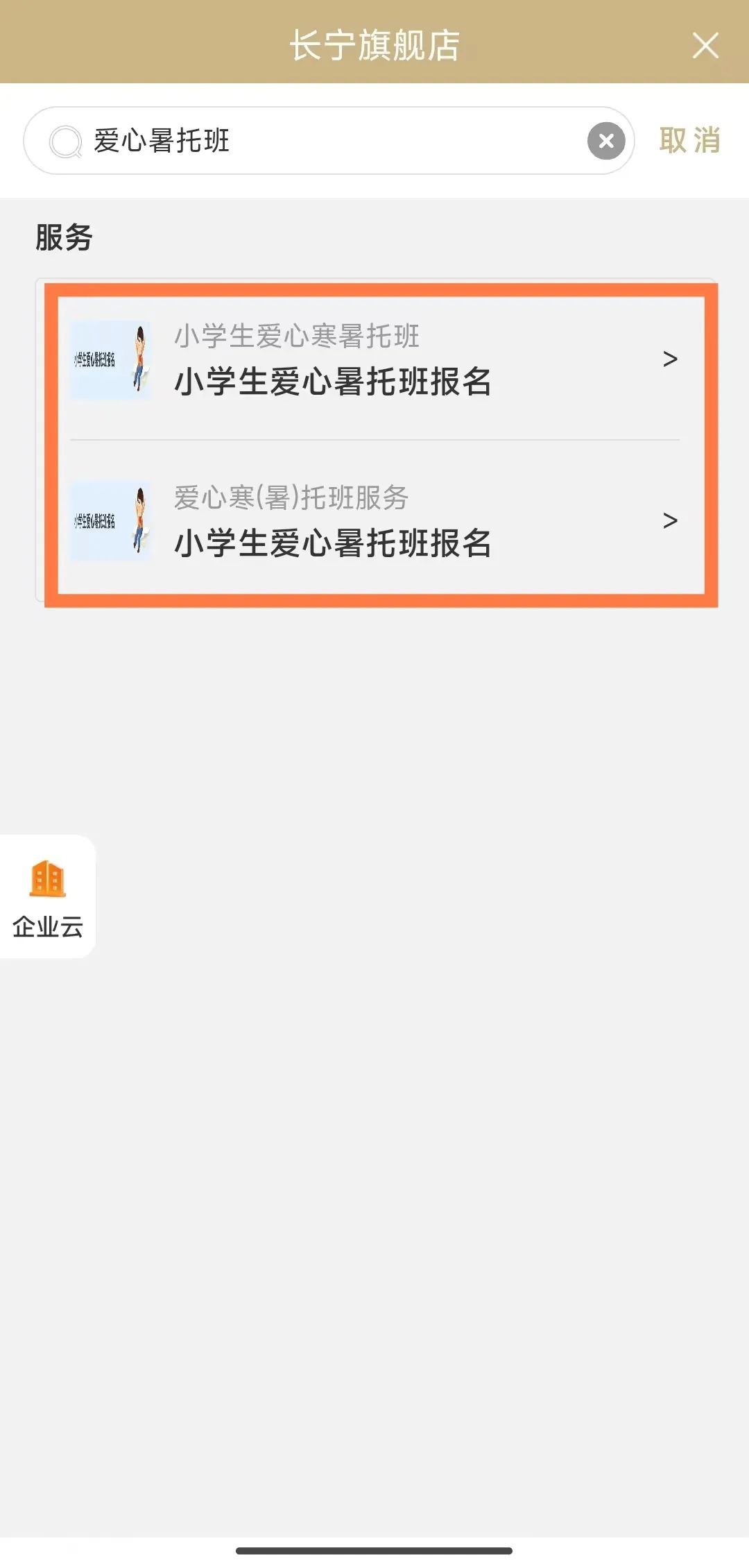Open the 小学生爱心寒暑托班 result
Screen dimensions: 749x1568
(x=374, y=359)
